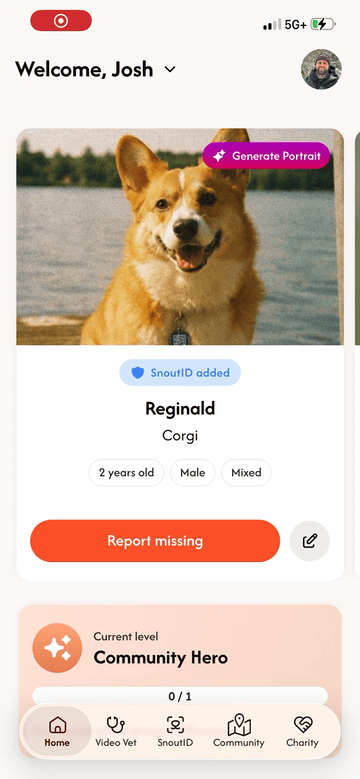Open the SnoutID tab
360x779 pixels.
tap(175, 731)
